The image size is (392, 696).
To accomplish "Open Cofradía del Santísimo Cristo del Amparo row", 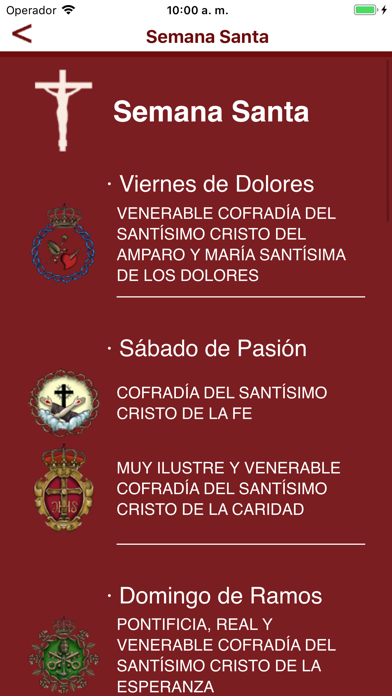I will point(197,244).
